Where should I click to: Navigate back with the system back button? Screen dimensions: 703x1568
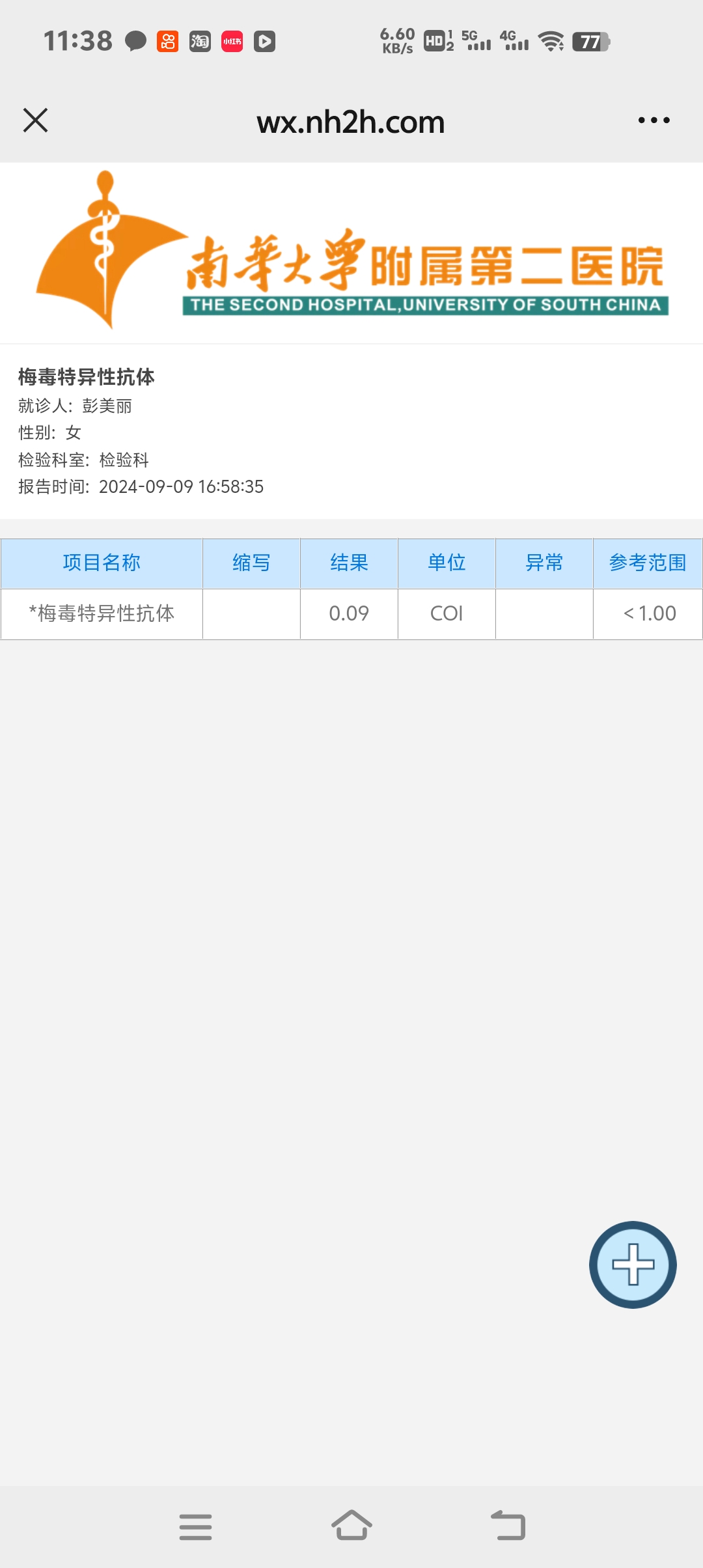pos(508,1526)
